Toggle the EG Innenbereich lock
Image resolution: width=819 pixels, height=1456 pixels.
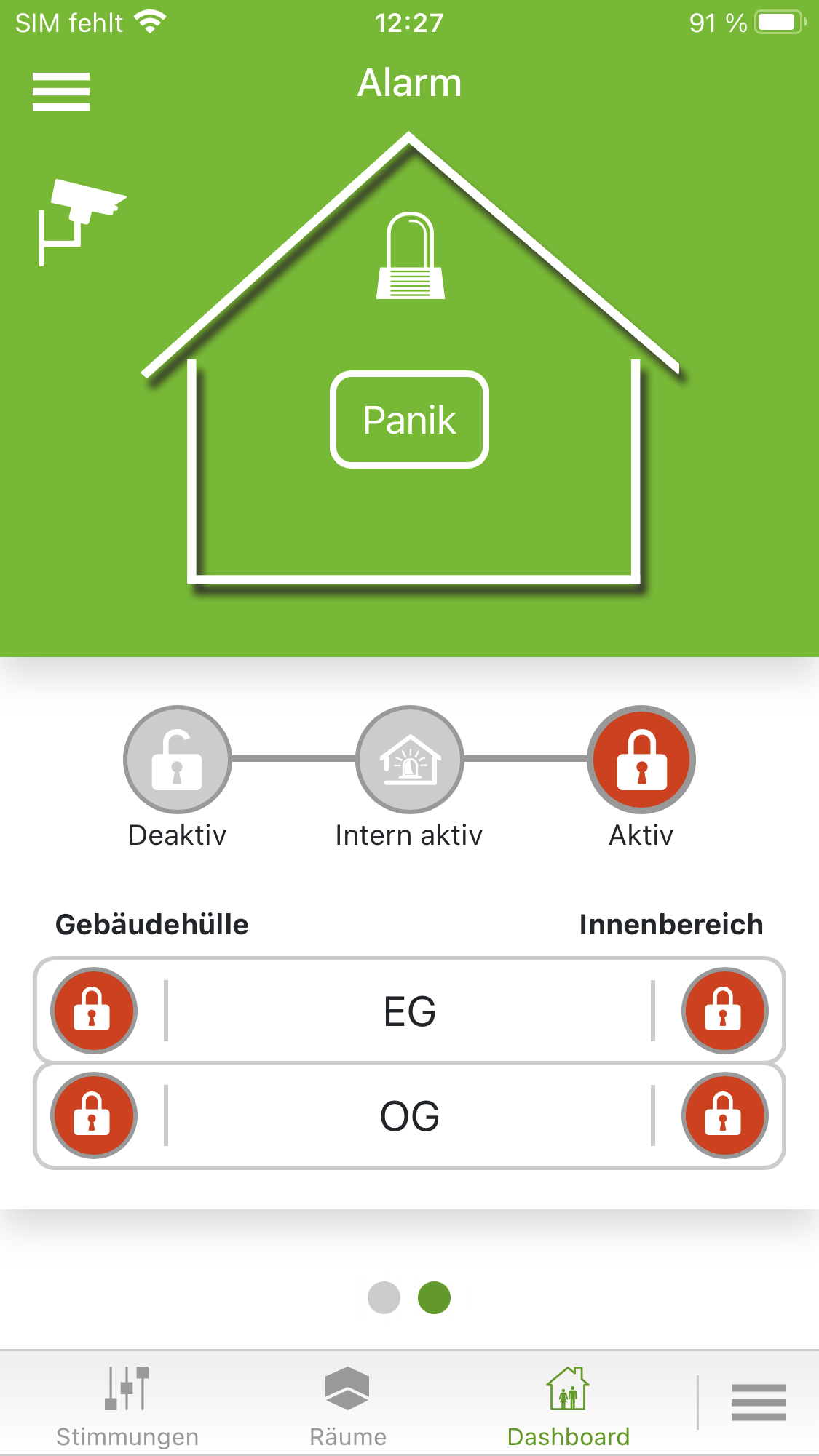click(724, 1010)
